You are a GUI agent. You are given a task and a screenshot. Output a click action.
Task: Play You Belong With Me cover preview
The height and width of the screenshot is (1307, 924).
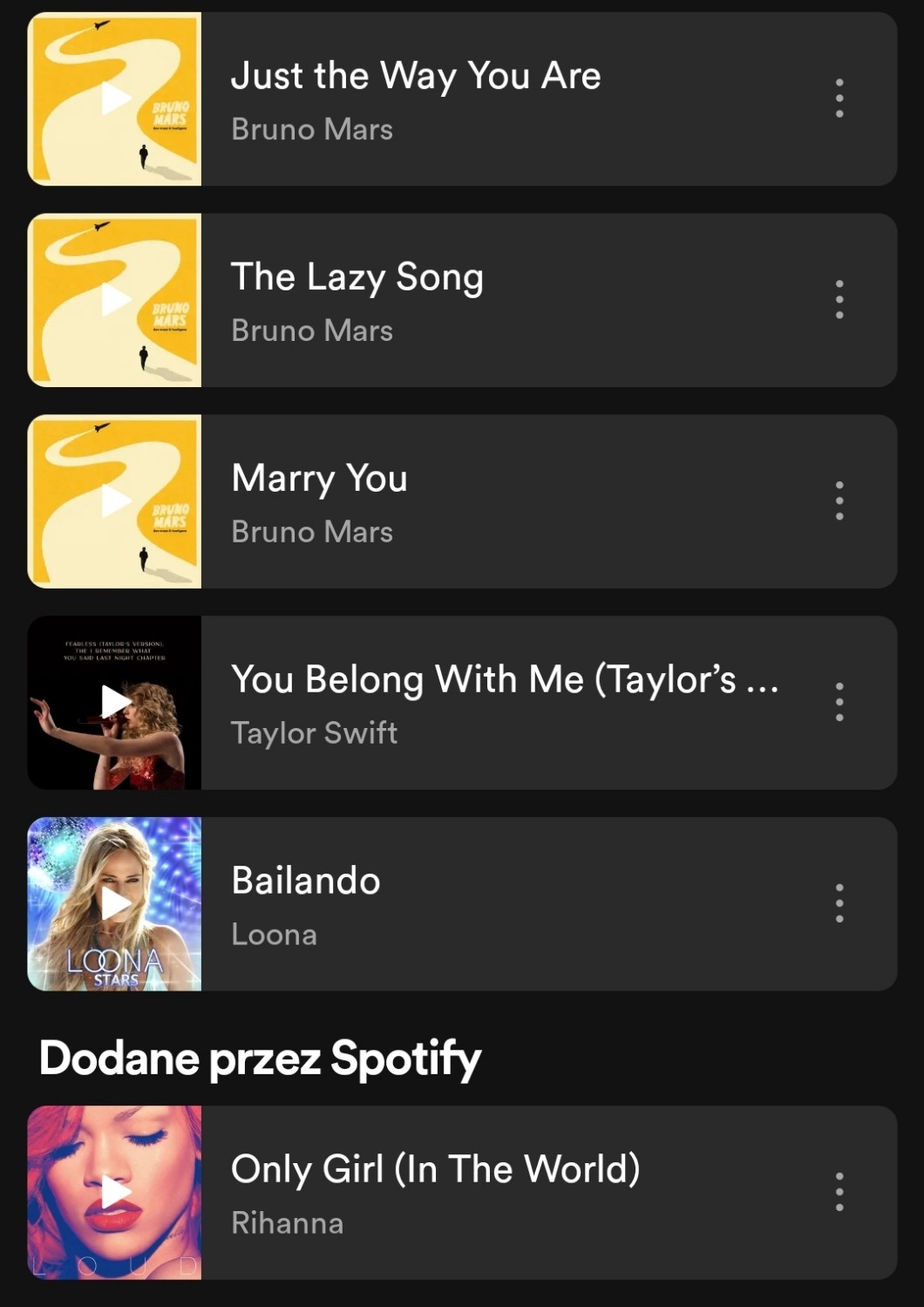[115, 703]
